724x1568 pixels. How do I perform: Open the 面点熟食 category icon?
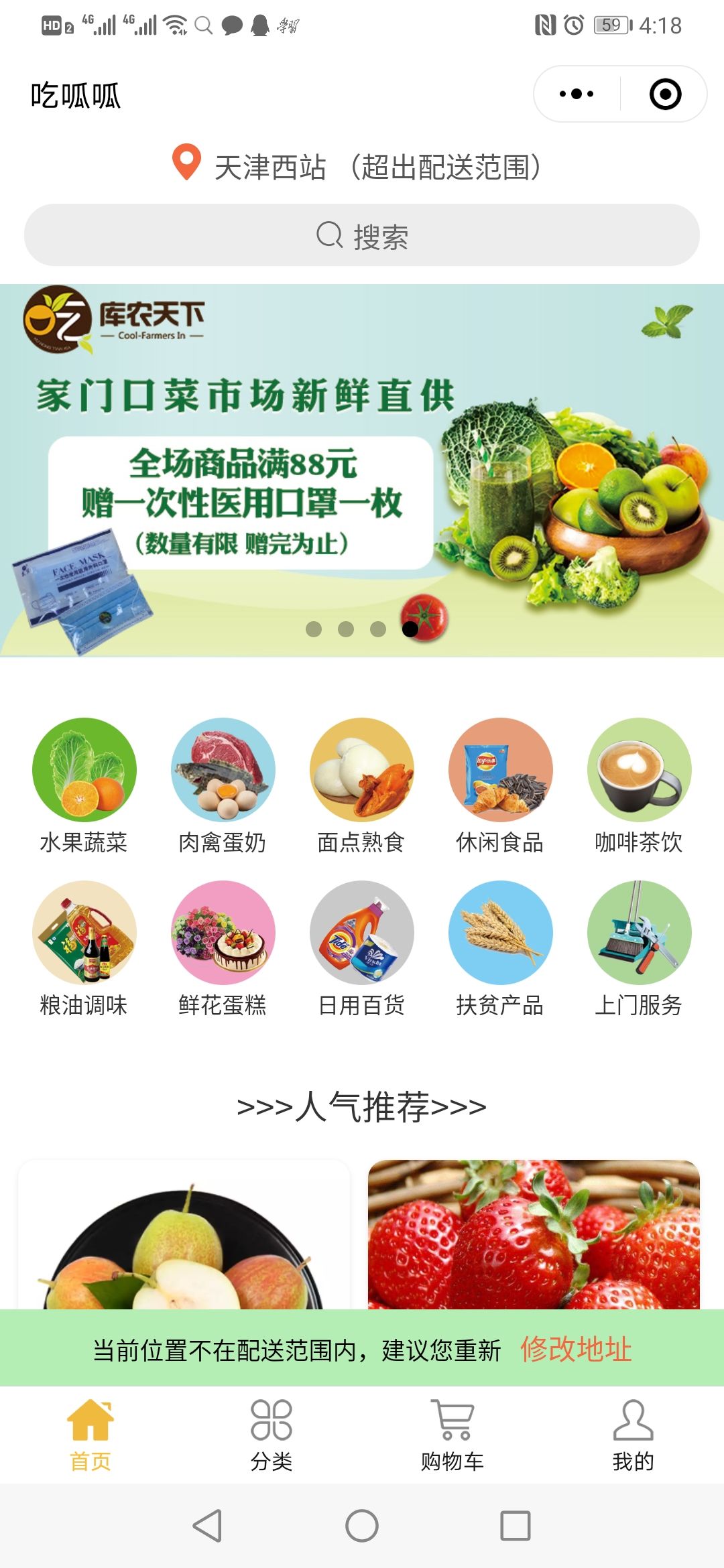coord(362,771)
